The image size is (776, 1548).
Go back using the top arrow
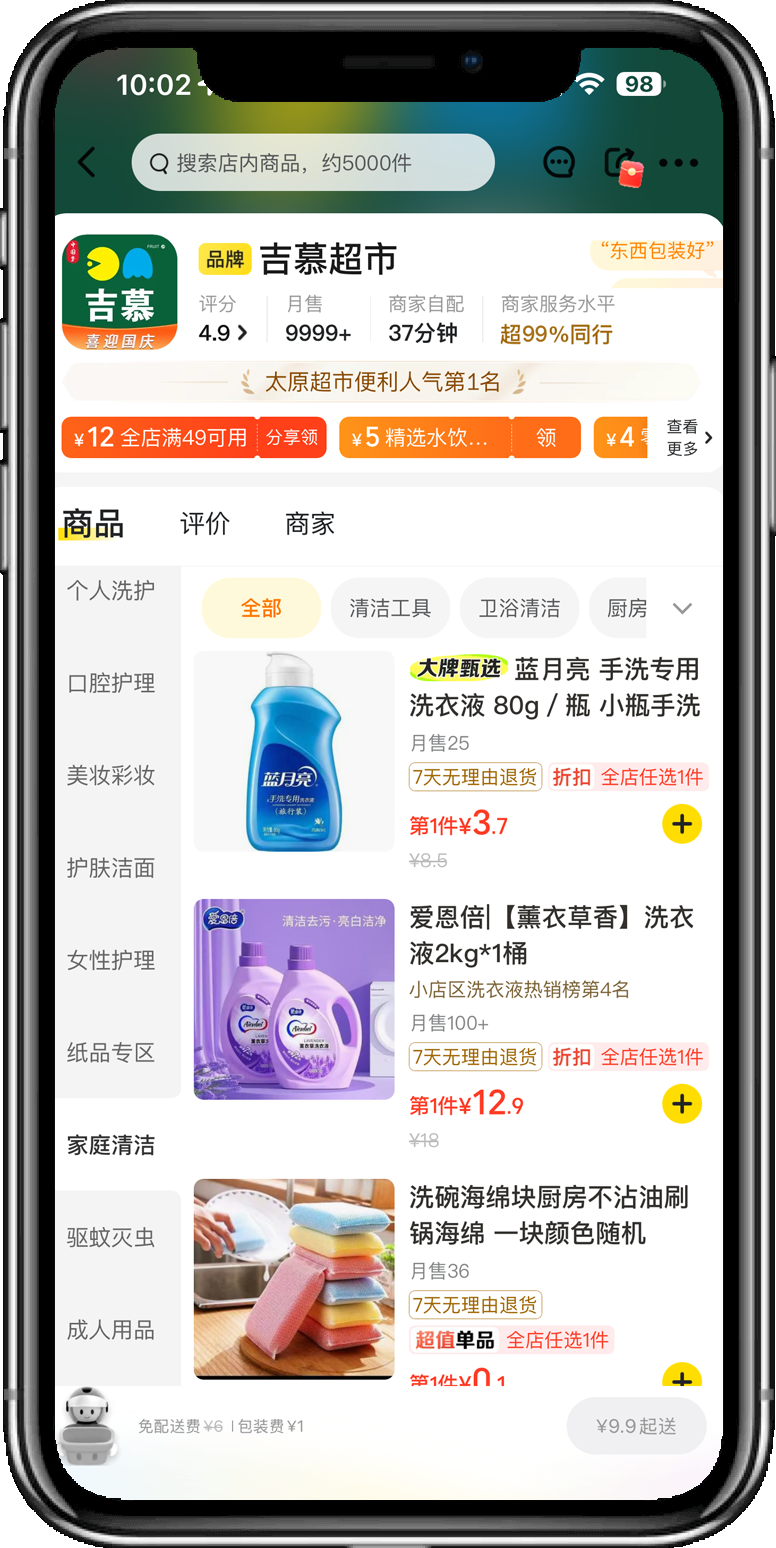[x=88, y=163]
